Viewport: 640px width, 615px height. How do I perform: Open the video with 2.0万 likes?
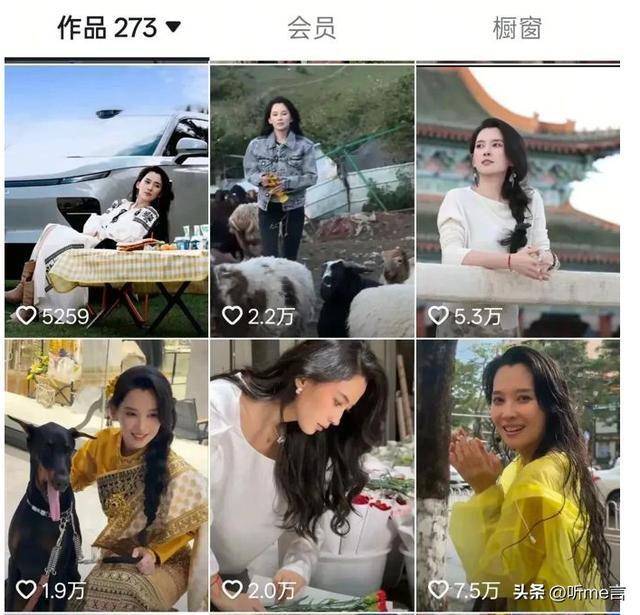click(x=311, y=475)
